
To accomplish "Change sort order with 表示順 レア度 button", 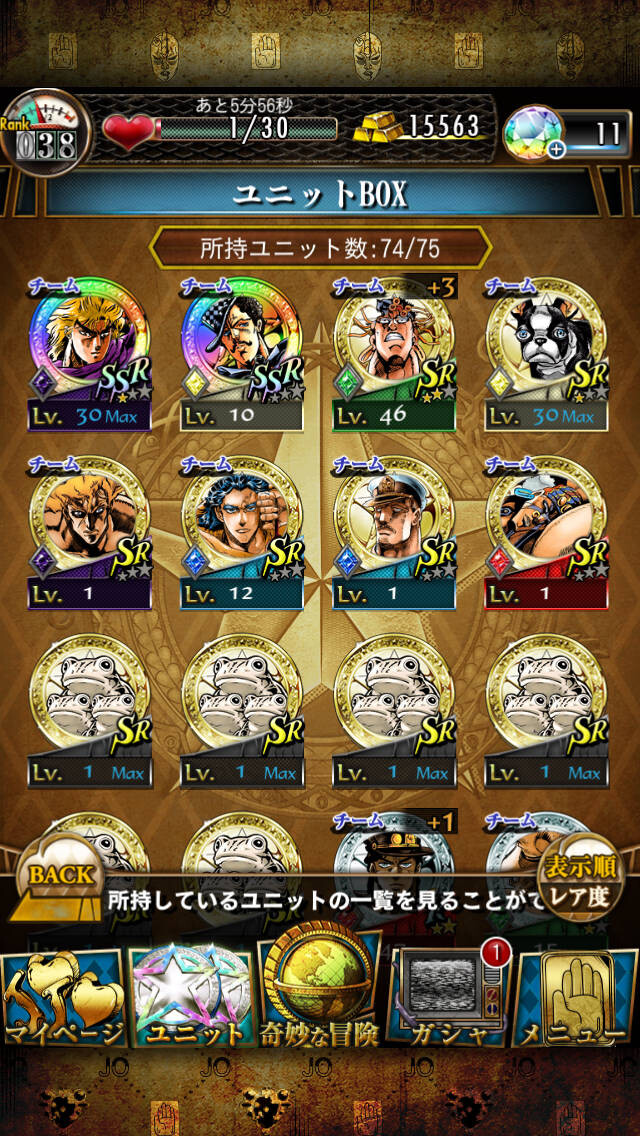I will 581,877.
